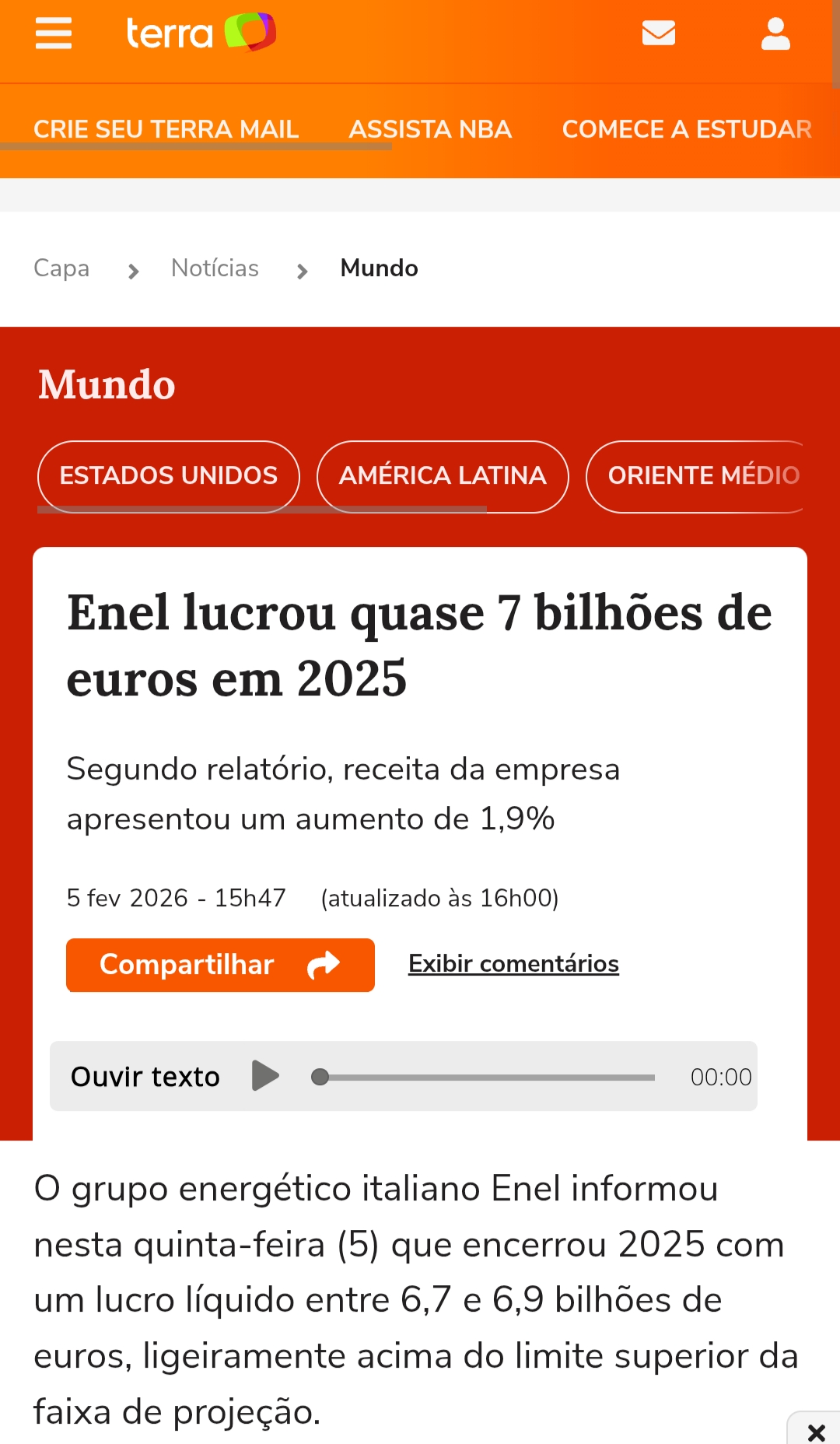Image resolution: width=840 pixels, height=1444 pixels.
Task: Open the Comece a Estudar link
Action: pos(687,129)
